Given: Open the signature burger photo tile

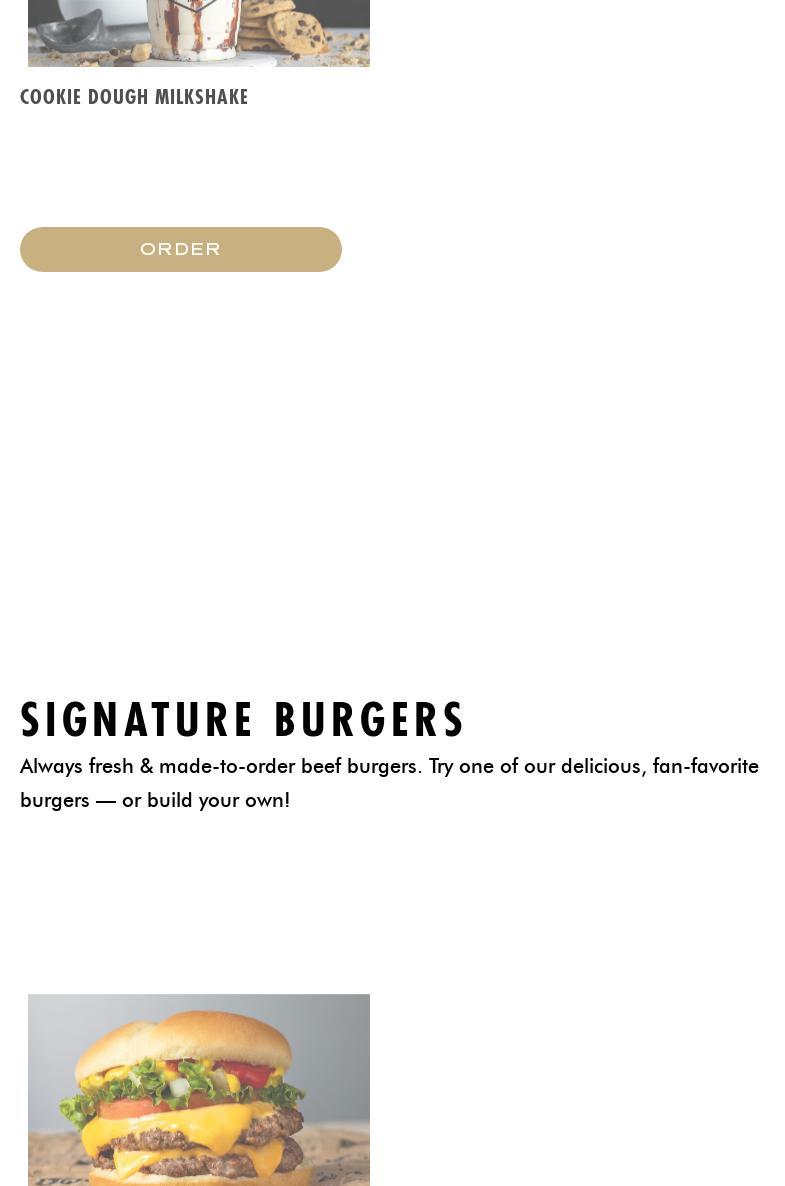Looking at the screenshot, I should 198,1090.
